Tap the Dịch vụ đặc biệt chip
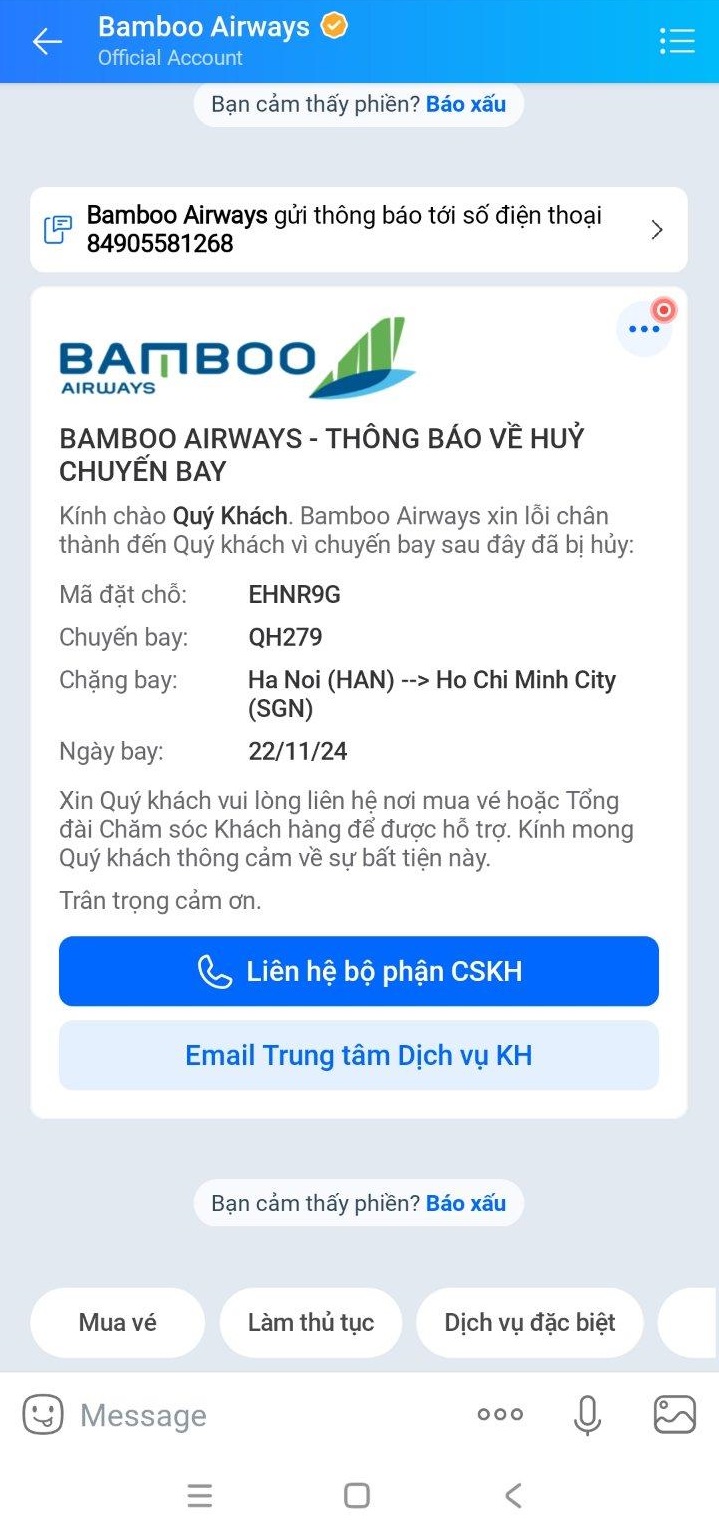 point(529,1322)
